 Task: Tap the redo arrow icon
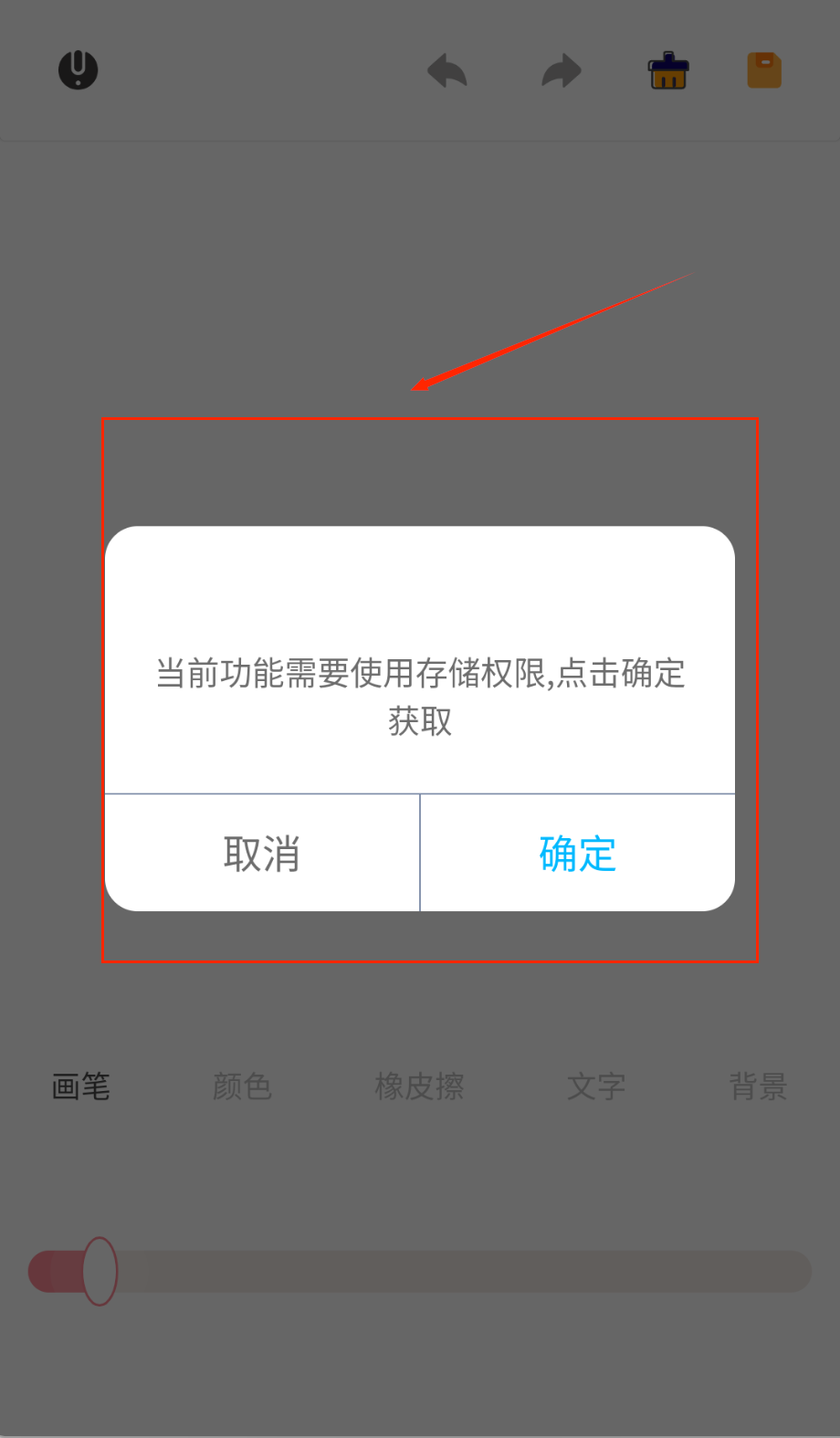point(561,70)
